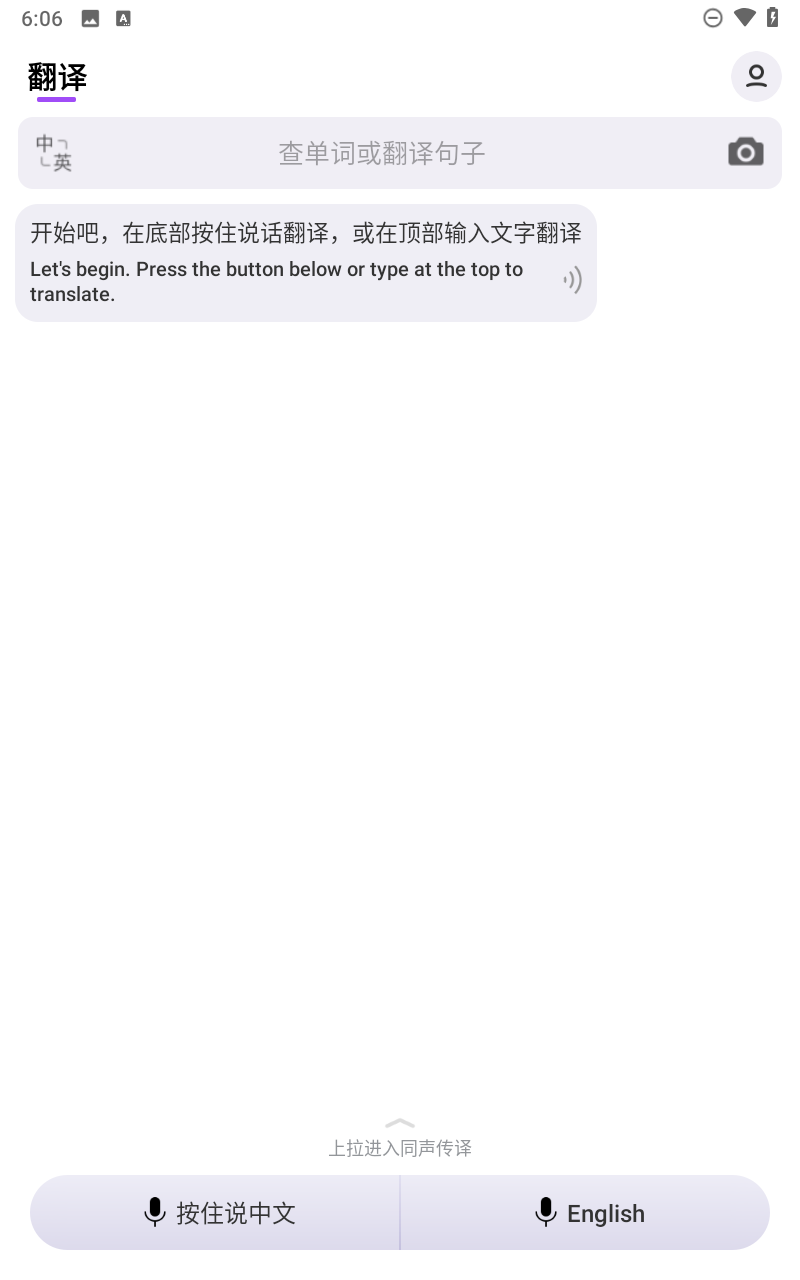800x1280 pixels.
Task: Switch the Chinese-English language direction
Action: (x=53, y=153)
